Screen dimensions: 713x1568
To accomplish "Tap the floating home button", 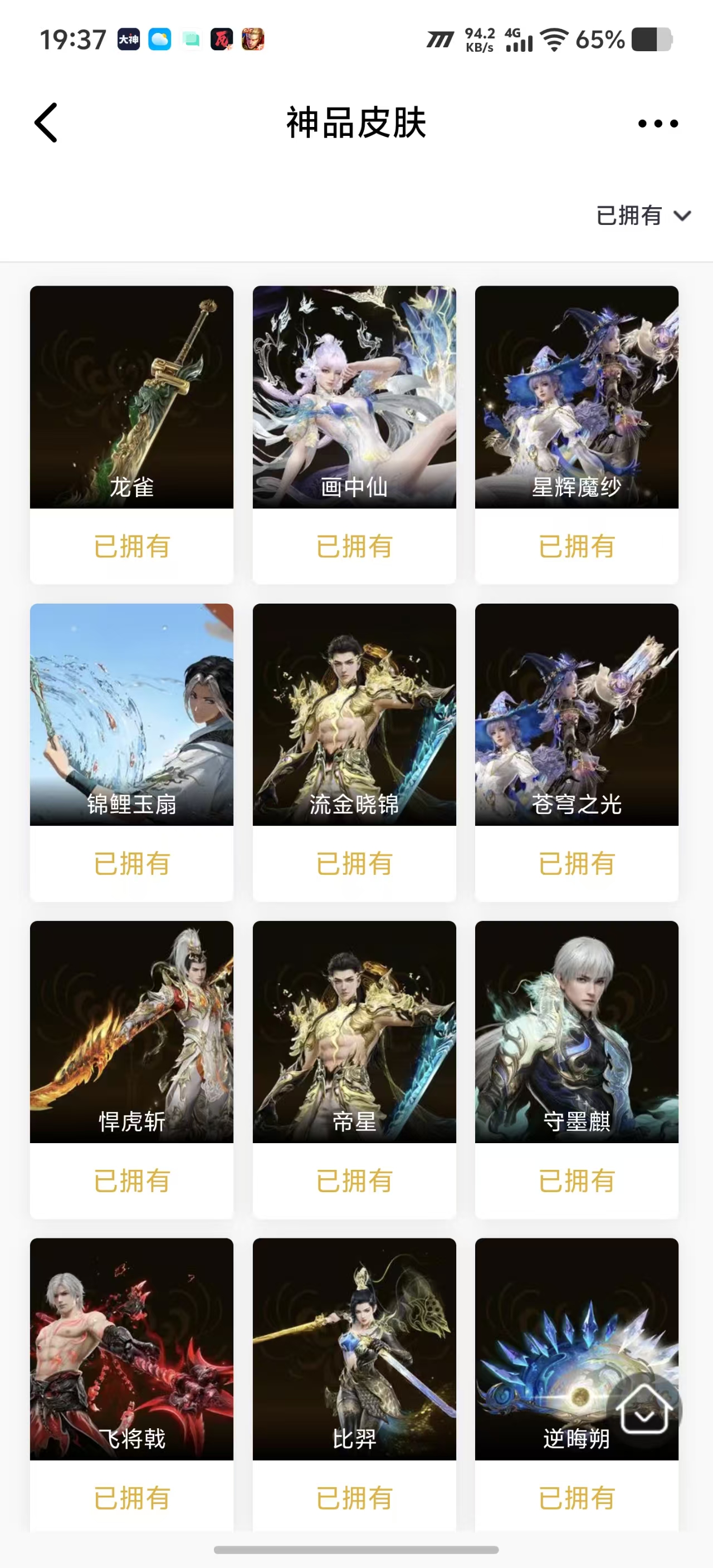I will click(x=644, y=1410).
